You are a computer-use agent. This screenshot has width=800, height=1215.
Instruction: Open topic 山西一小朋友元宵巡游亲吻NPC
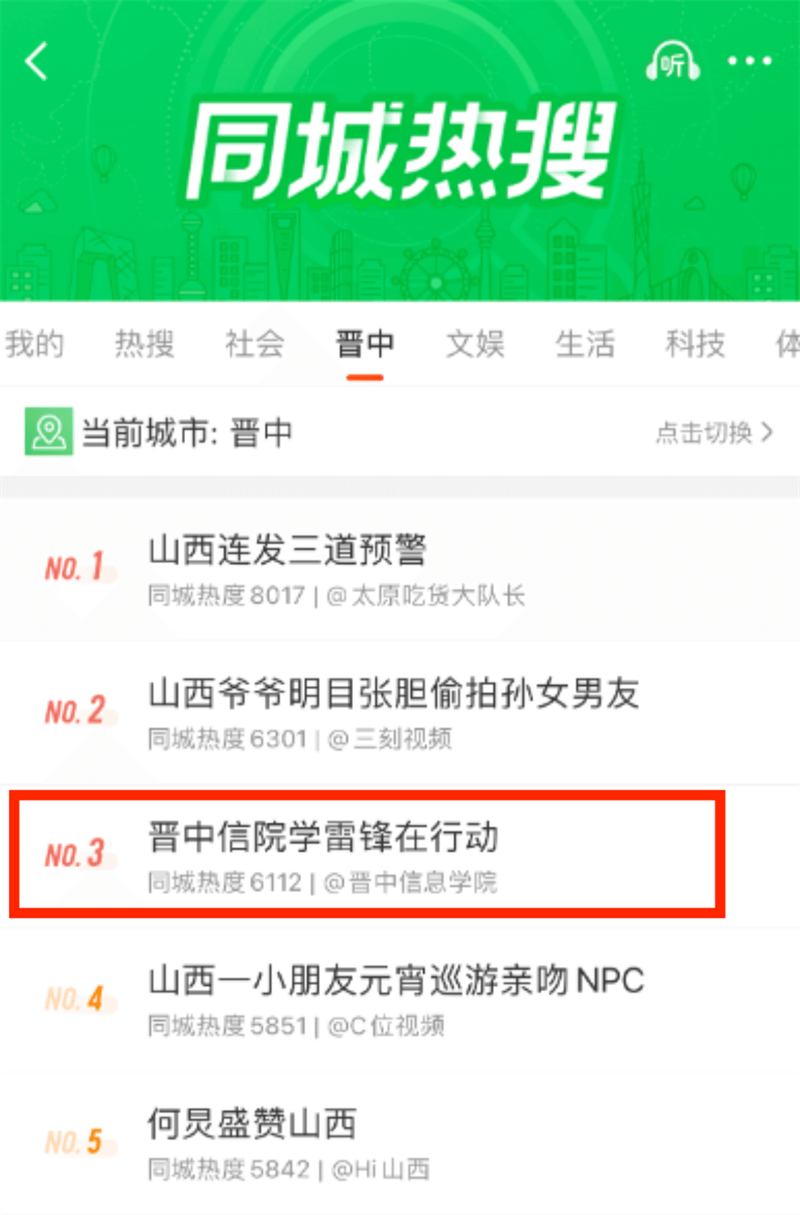click(396, 981)
